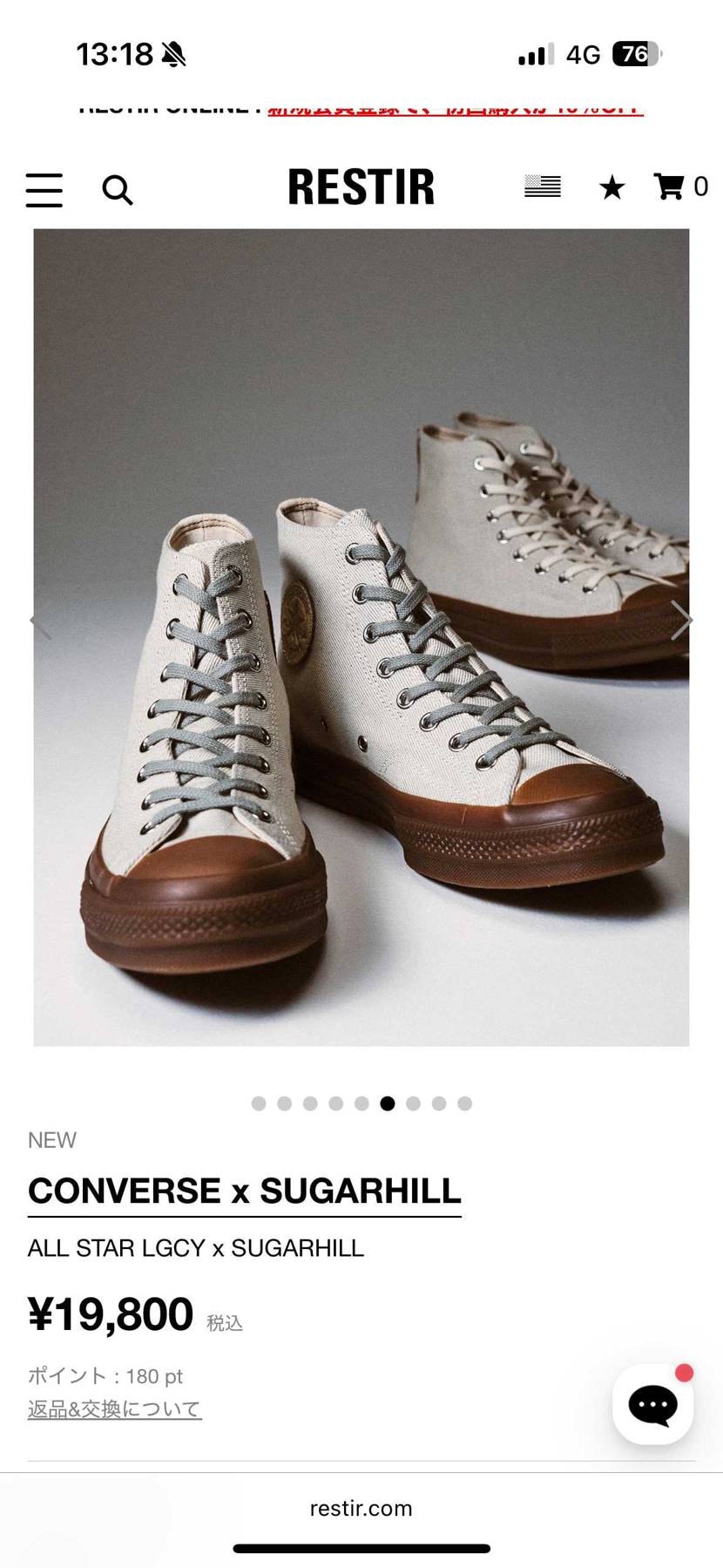Open the search magnifier
This screenshot has height=1568, width=723.
tap(118, 189)
